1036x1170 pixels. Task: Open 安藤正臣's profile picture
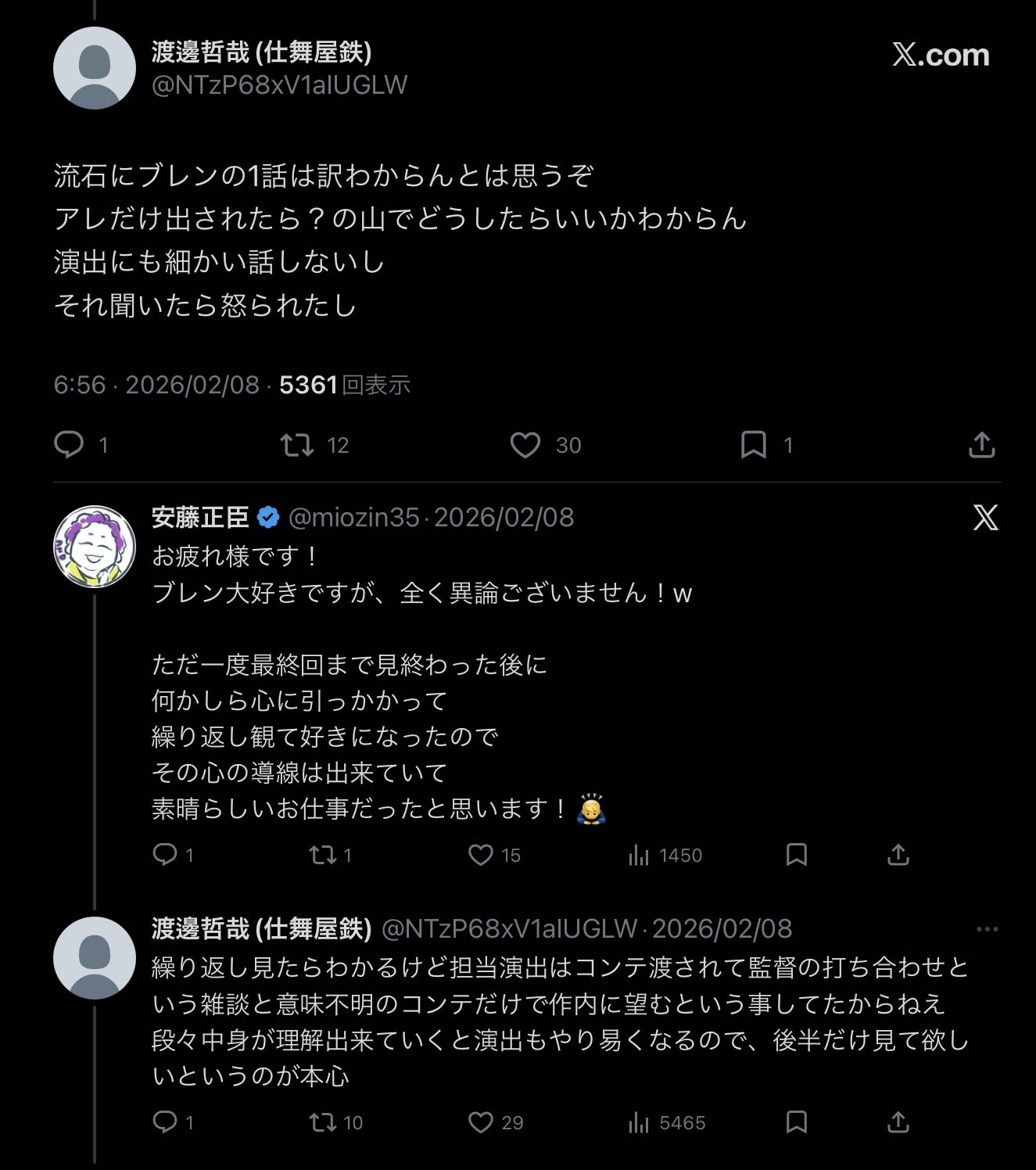(x=95, y=546)
